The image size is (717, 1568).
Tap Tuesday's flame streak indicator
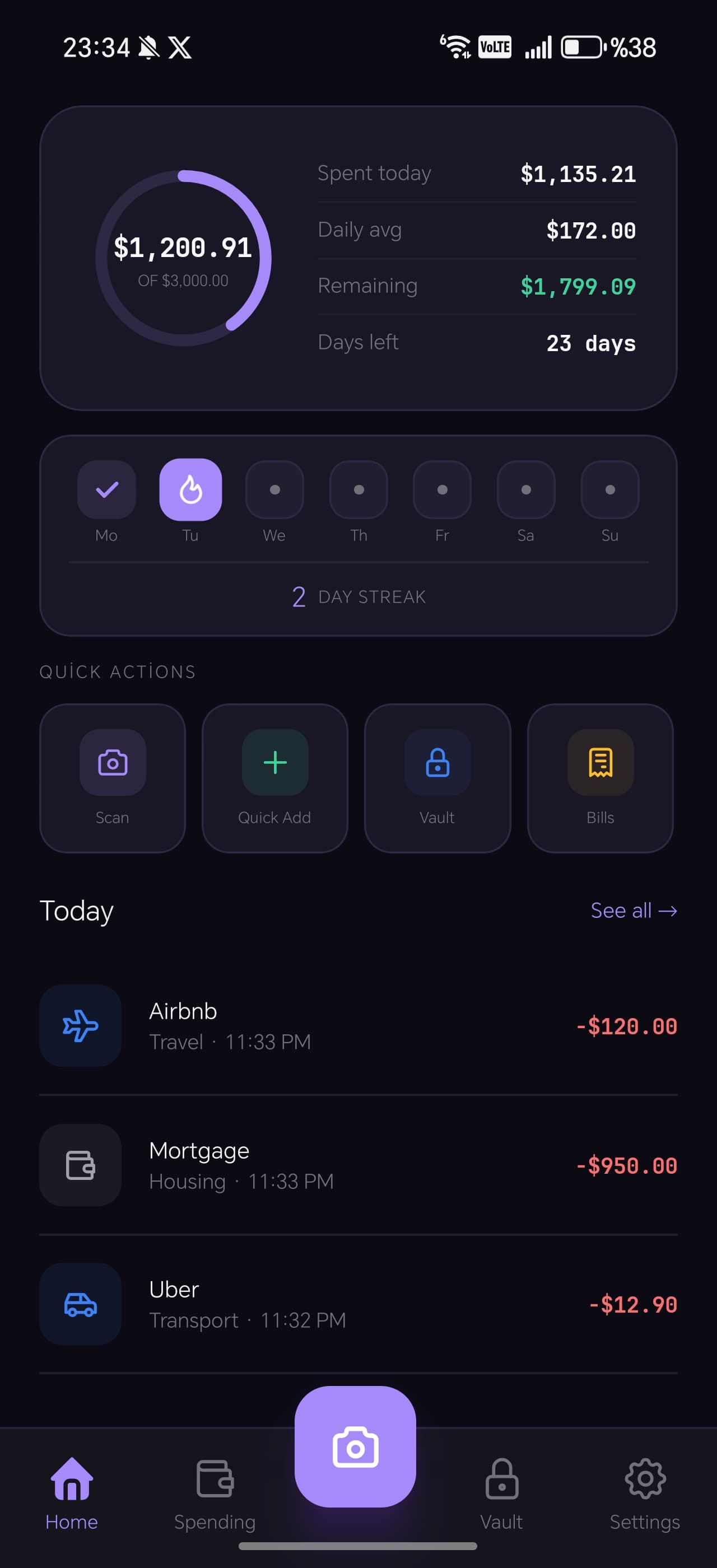click(190, 489)
